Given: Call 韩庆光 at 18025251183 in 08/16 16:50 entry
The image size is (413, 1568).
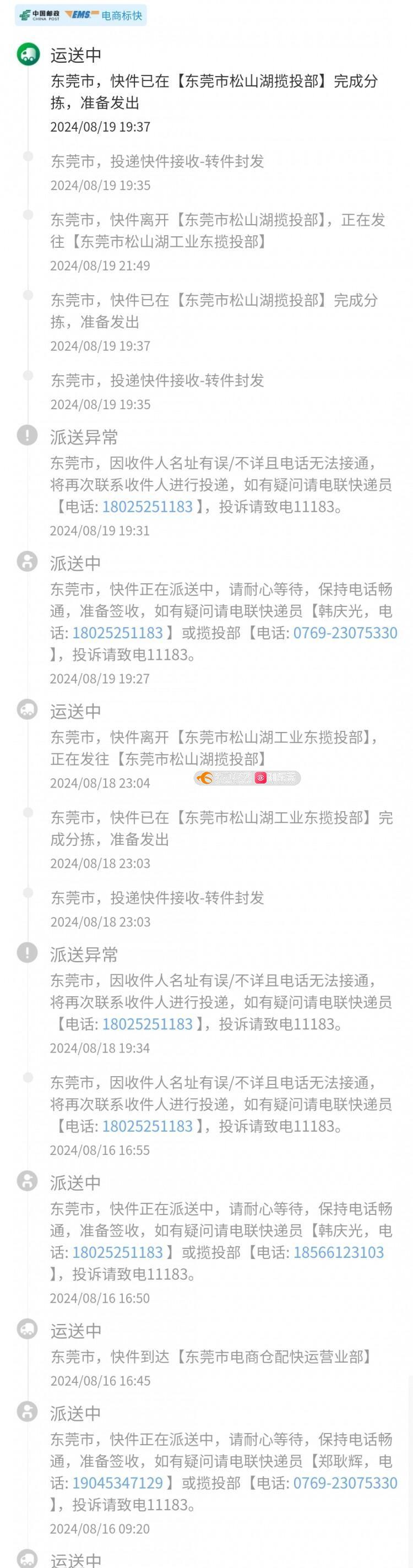Looking at the screenshot, I should [117, 1252].
